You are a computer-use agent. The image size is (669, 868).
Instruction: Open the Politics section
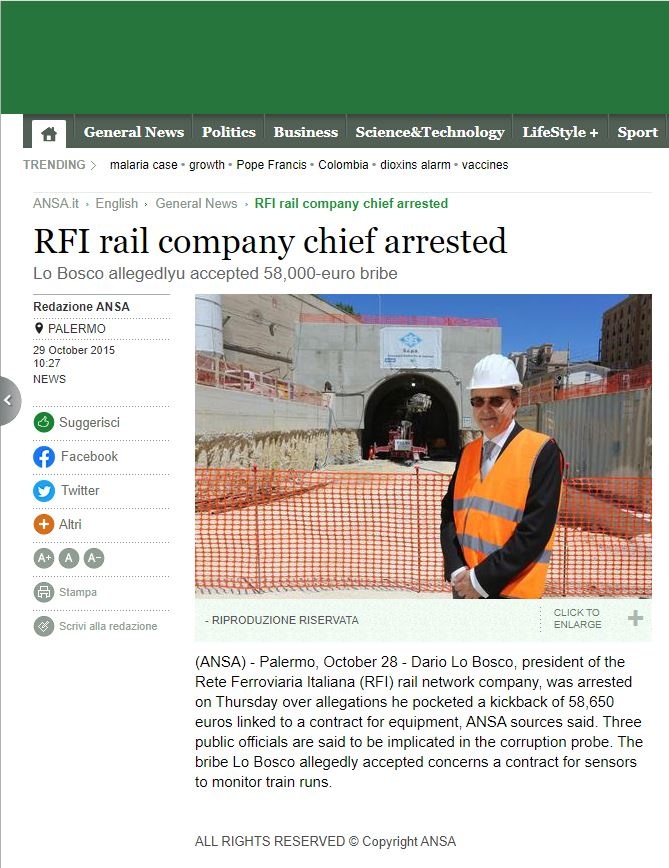228,132
